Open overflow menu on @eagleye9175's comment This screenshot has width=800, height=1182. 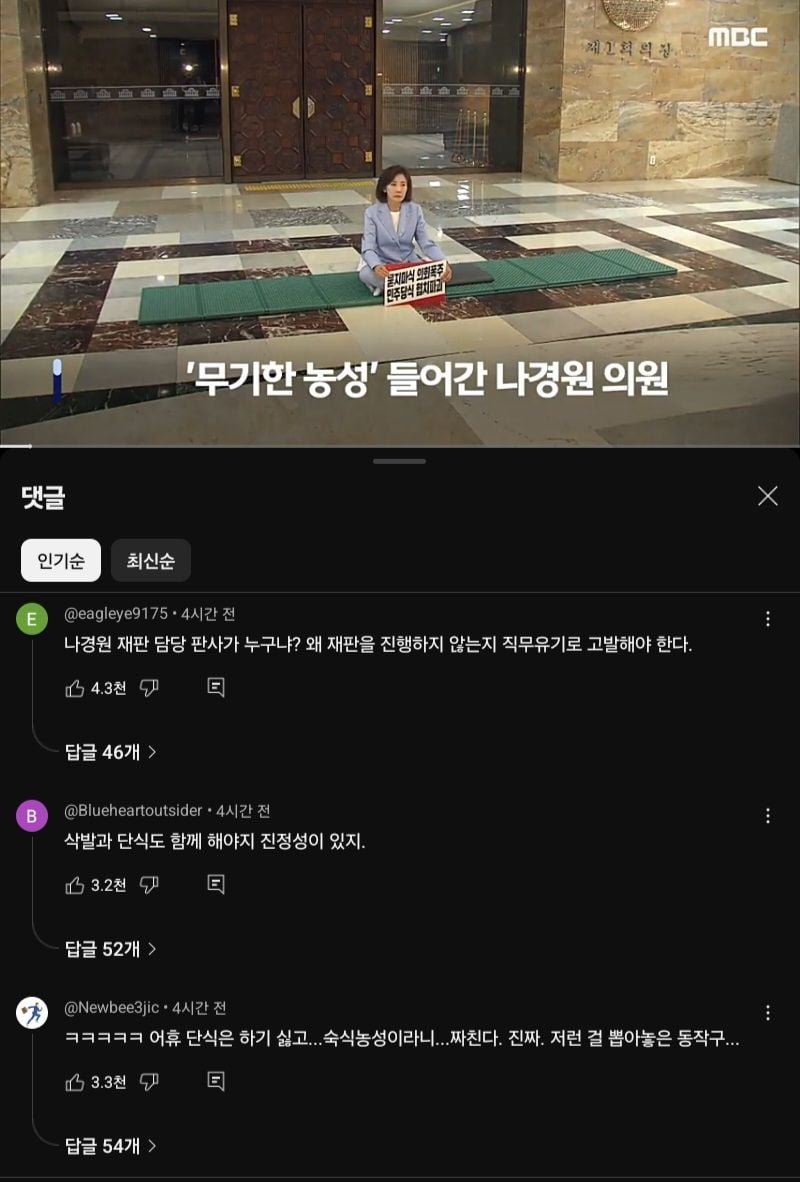[x=767, y=619]
